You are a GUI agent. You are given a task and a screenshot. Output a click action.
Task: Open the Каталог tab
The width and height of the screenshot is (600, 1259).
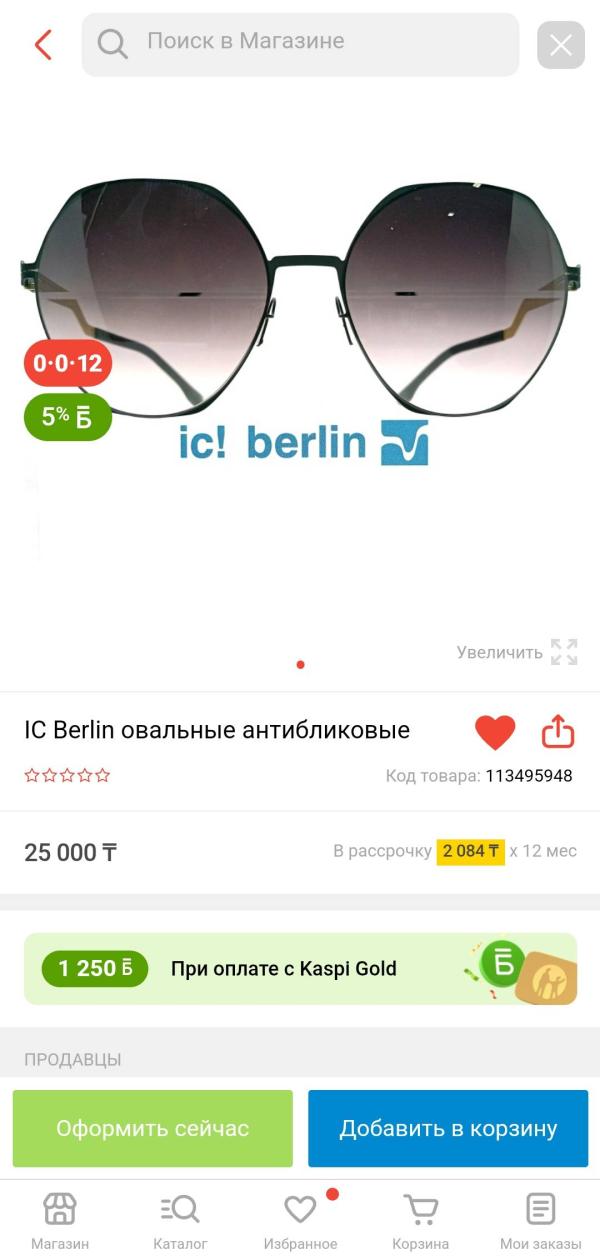[x=180, y=1221]
